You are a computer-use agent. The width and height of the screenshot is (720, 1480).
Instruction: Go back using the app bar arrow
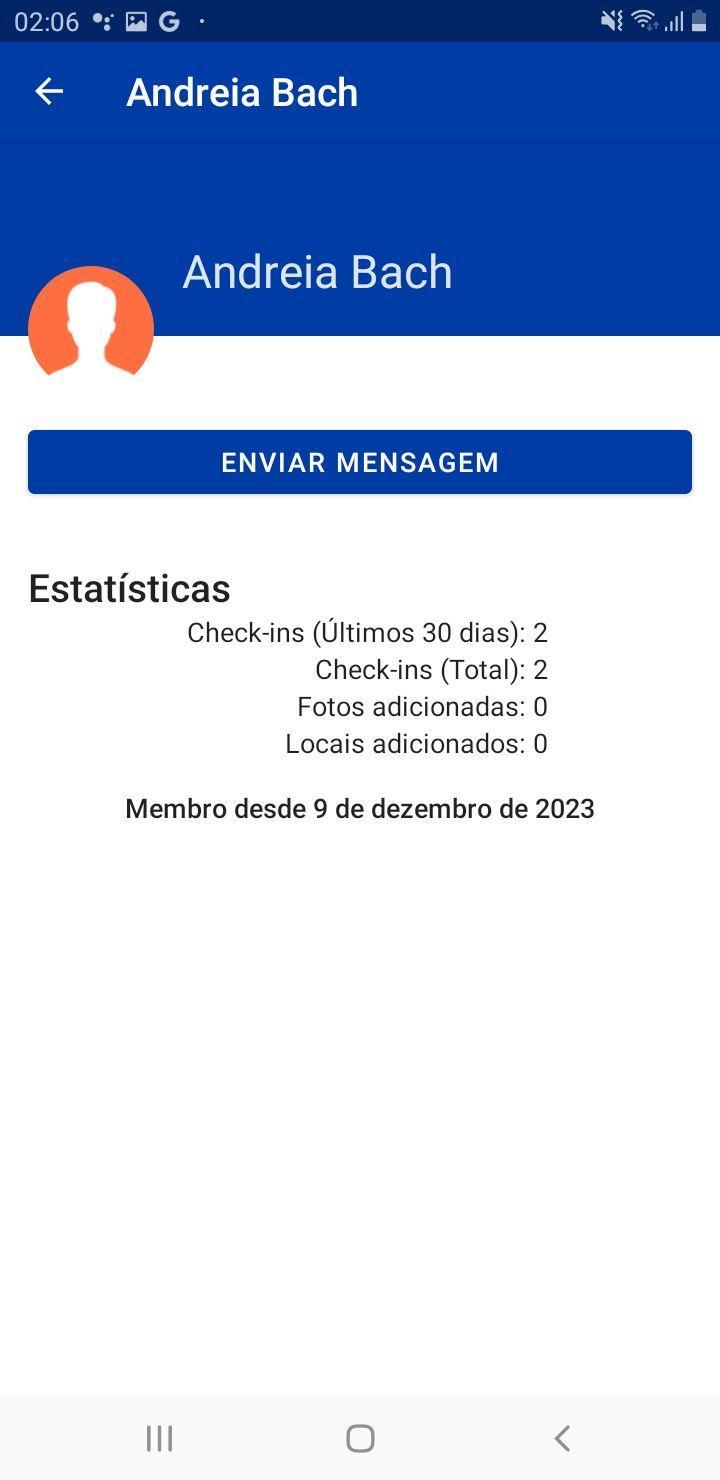tap(49, 92)
